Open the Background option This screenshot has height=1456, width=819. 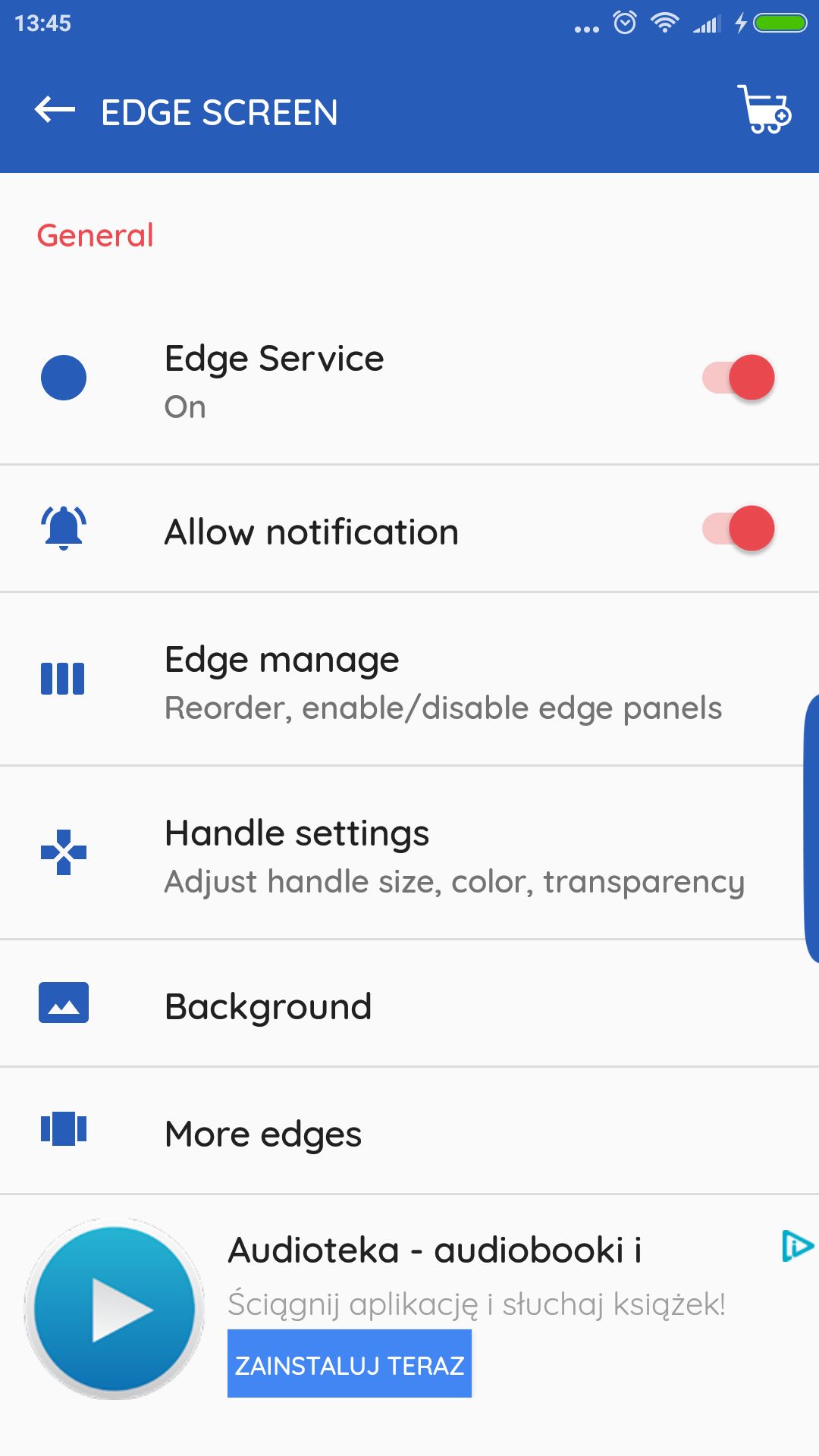[409, 1004]
